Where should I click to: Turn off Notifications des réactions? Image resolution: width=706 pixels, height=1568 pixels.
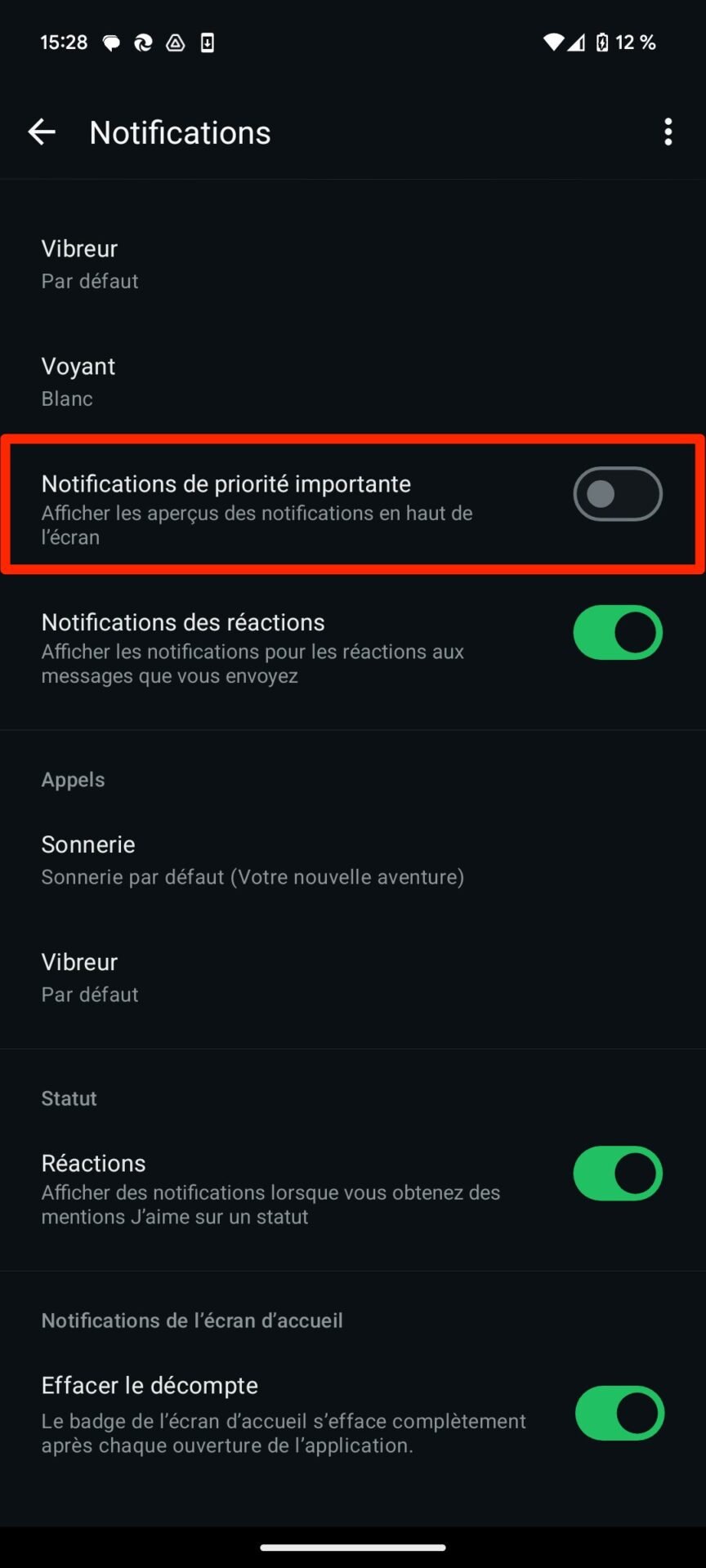(618, 633)
